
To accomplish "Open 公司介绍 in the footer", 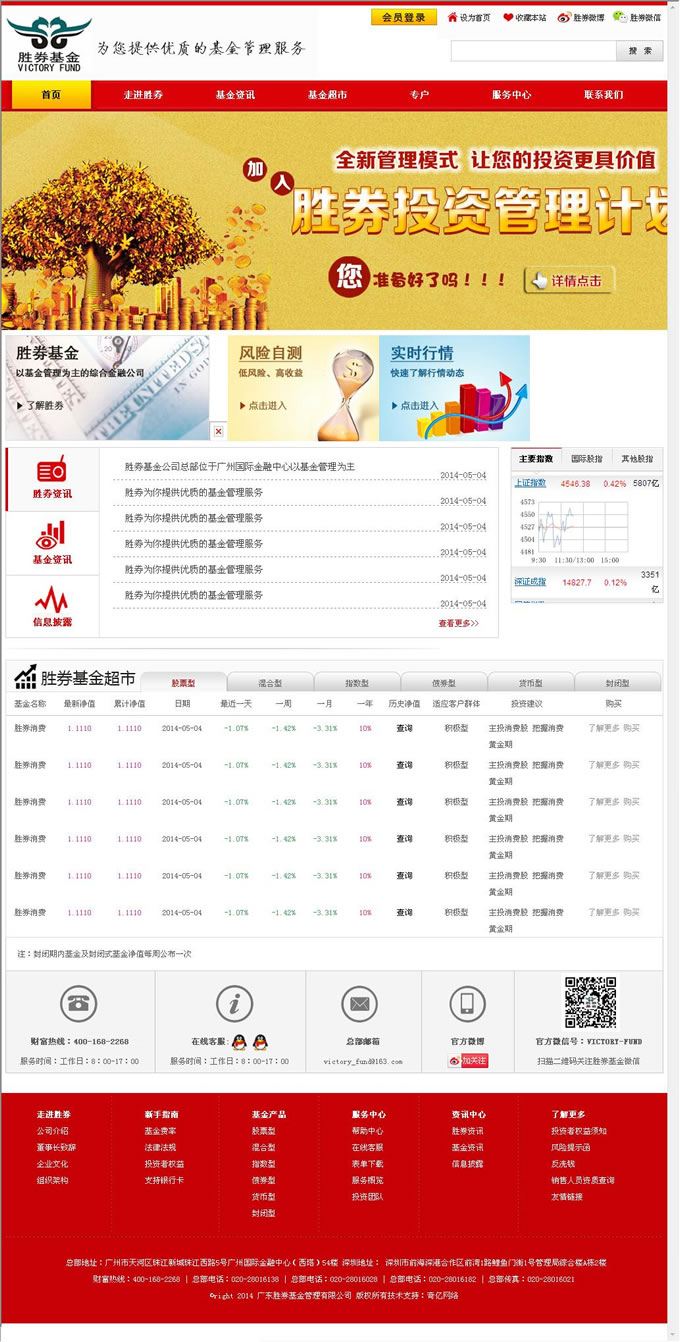I will pyautogui.click(x=53, y=1131).
